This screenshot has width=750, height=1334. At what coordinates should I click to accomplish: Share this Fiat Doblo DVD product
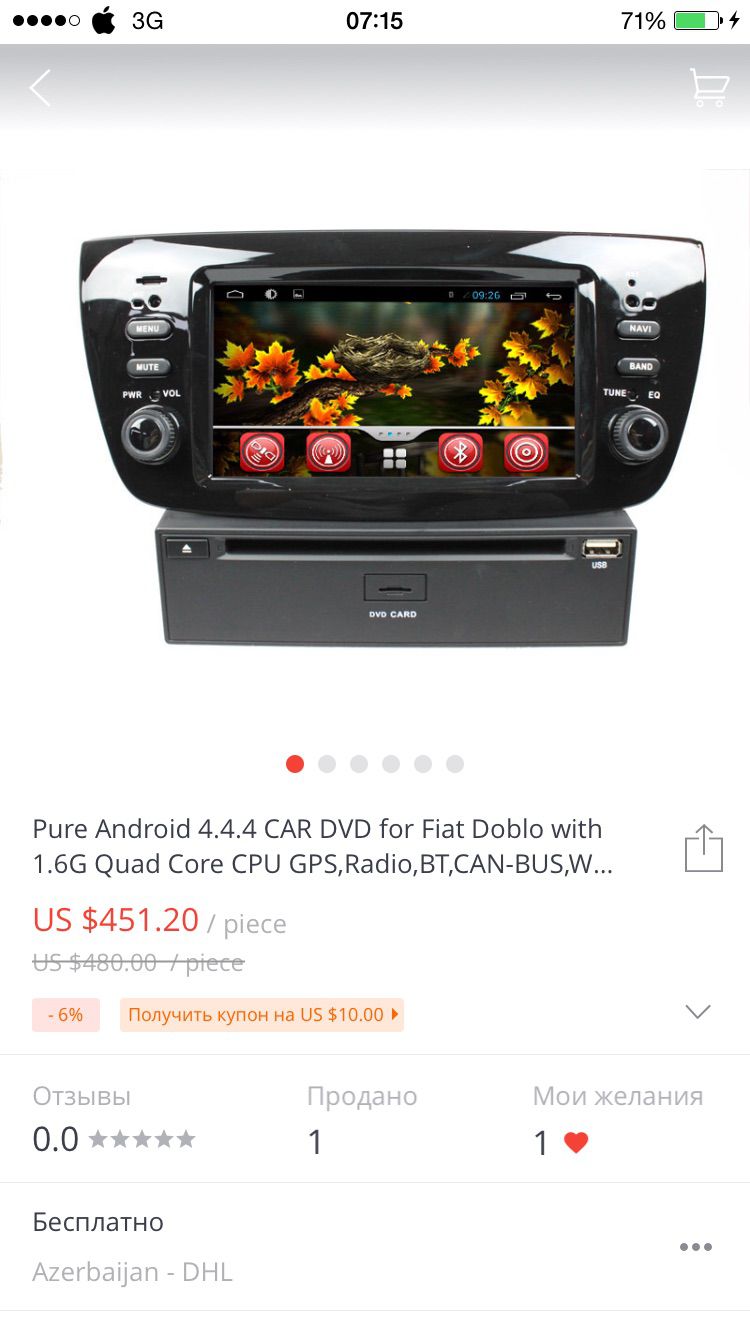(703, 848)
